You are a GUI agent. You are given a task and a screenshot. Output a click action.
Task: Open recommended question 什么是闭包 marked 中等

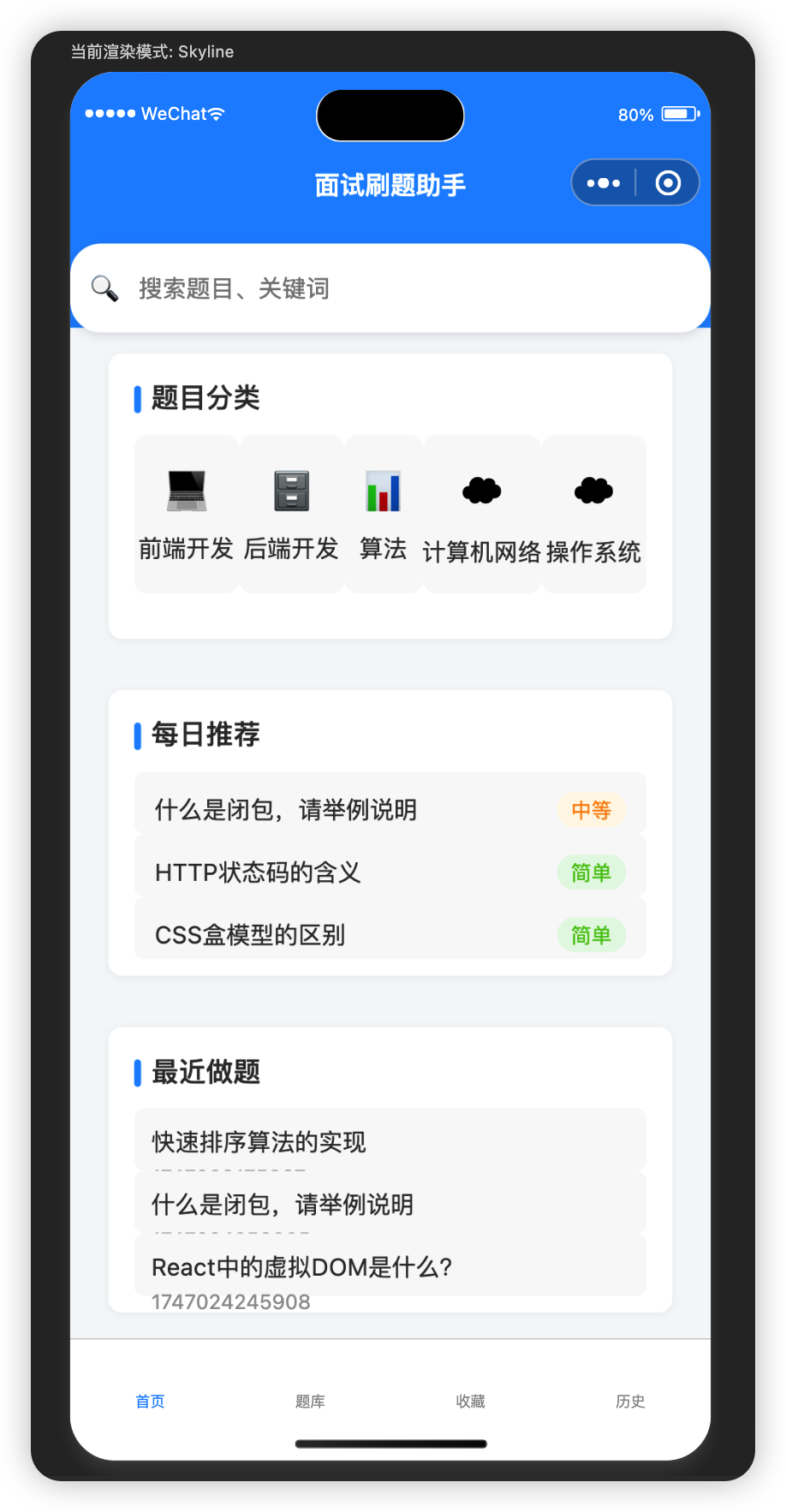coord(390,809)
